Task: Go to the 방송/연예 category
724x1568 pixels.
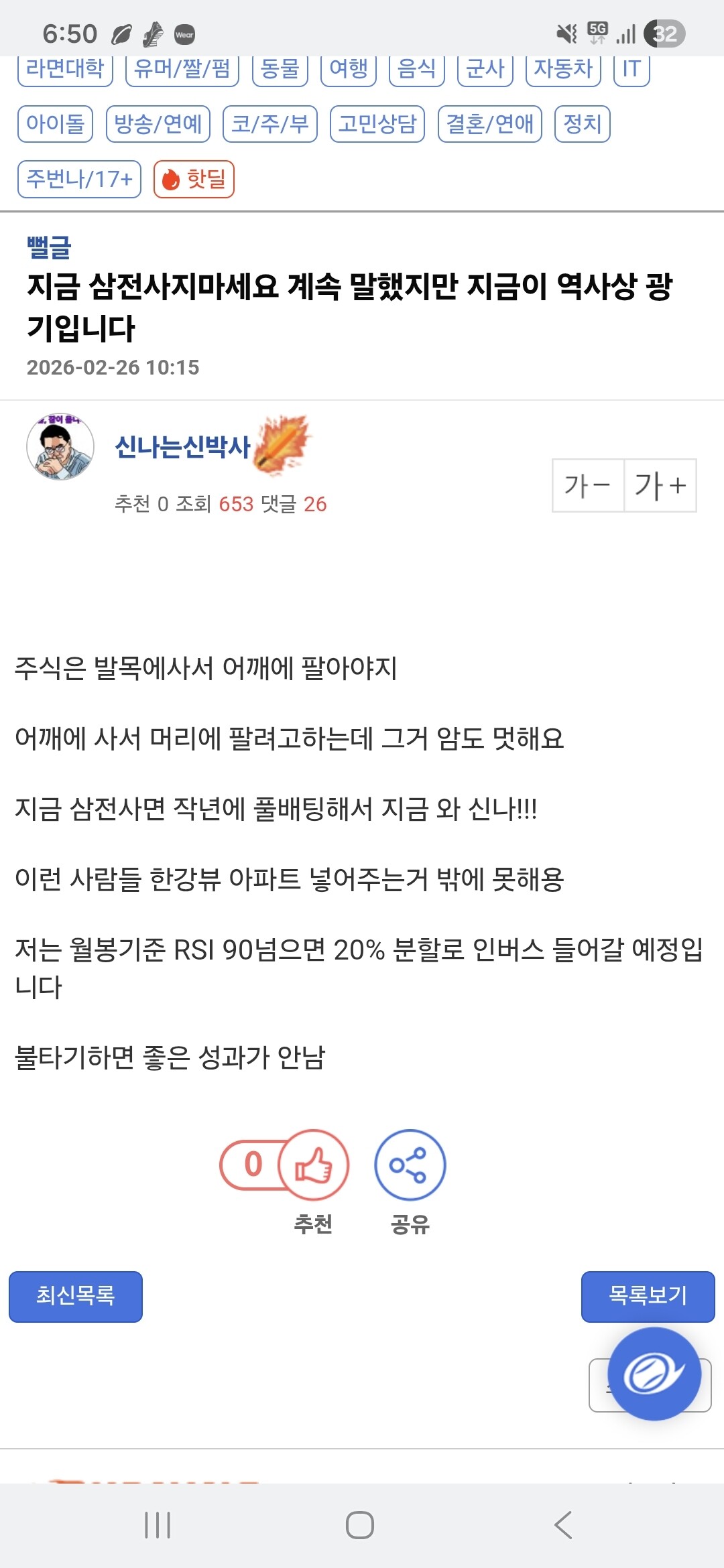Action: tap(158, 124)
